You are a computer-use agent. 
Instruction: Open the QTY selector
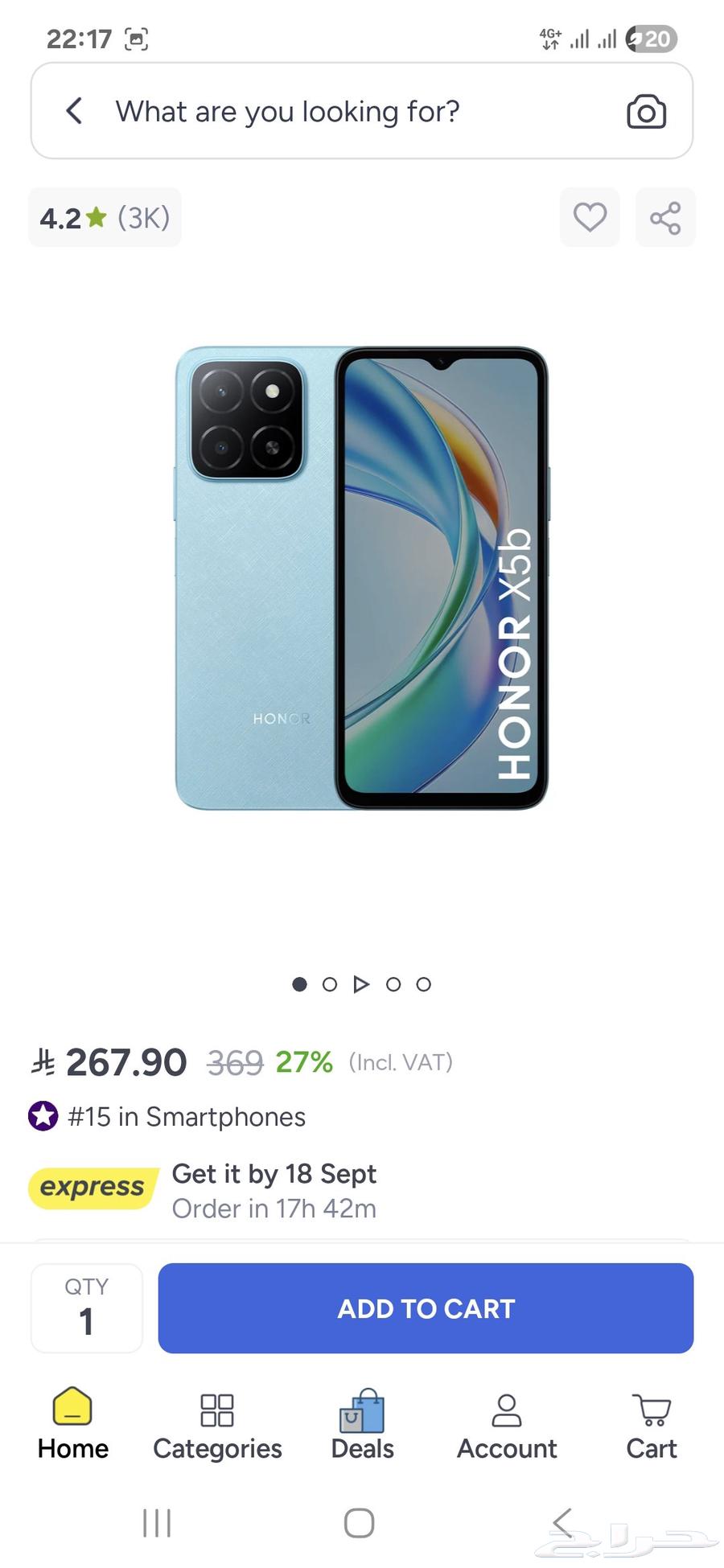pos(86,1307)
